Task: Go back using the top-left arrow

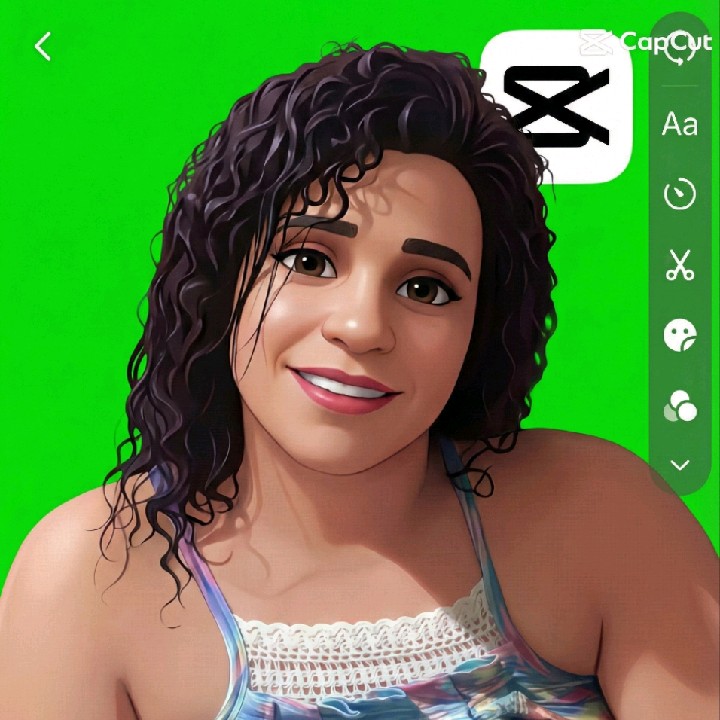Action: coord(42,46)
